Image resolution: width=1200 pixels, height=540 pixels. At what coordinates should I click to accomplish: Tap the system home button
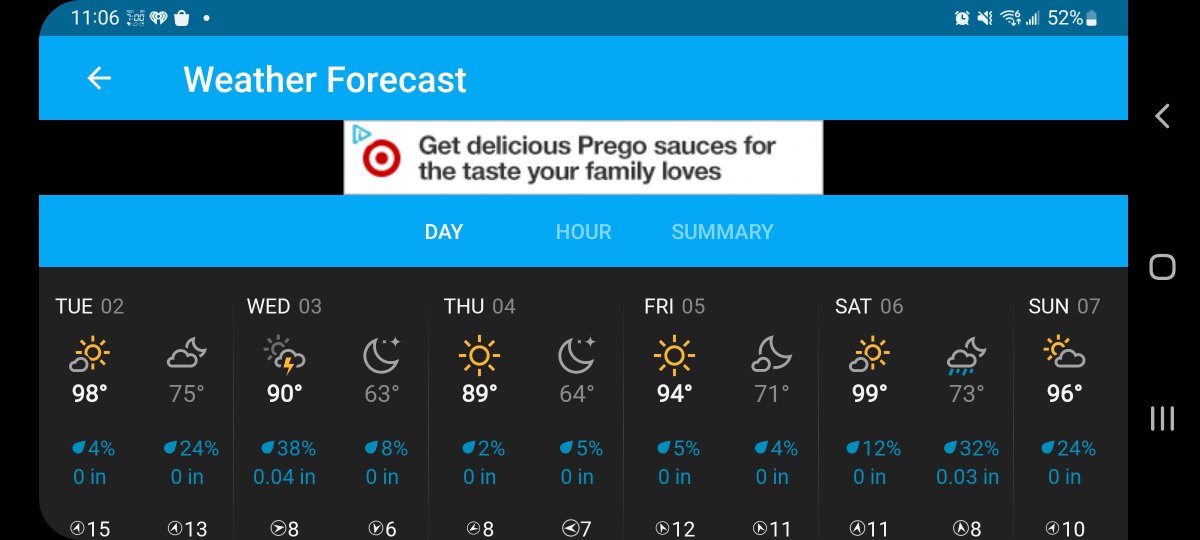pyautogui.click(x=1162, y=267)
